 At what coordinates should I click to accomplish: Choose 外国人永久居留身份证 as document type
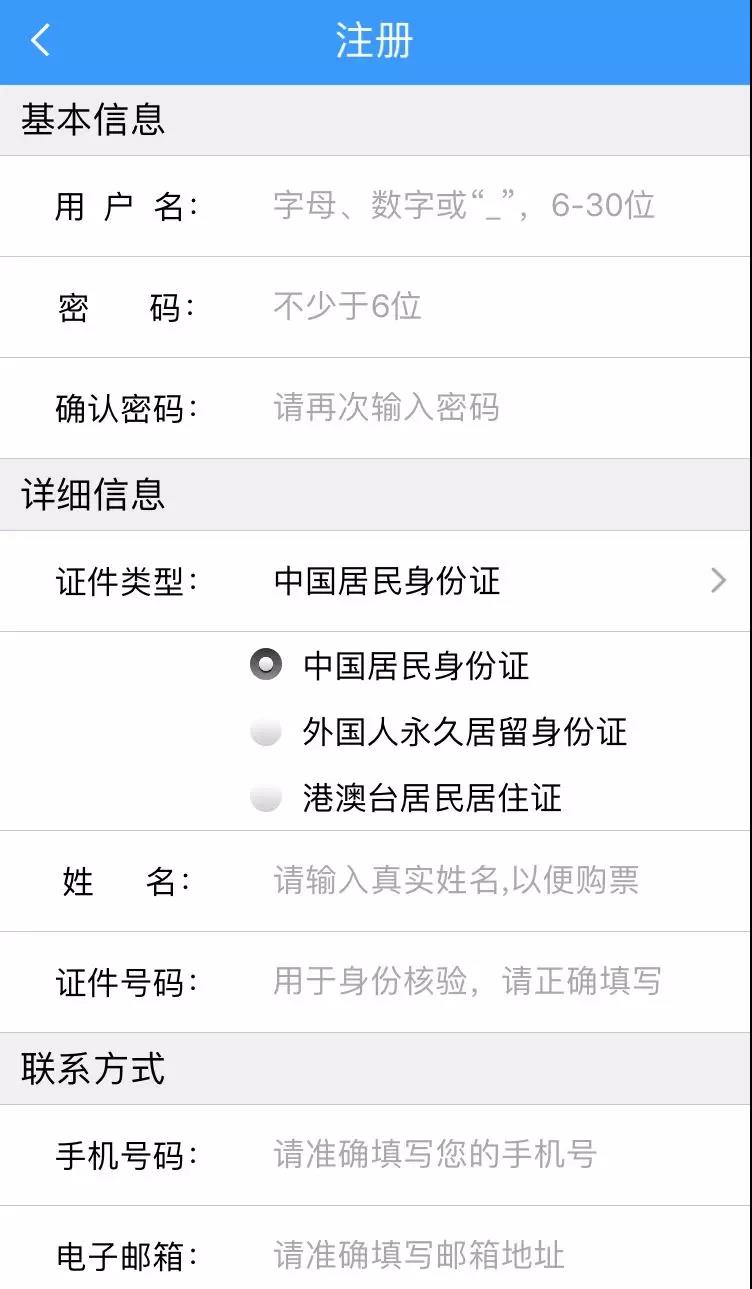click(264, 732)
